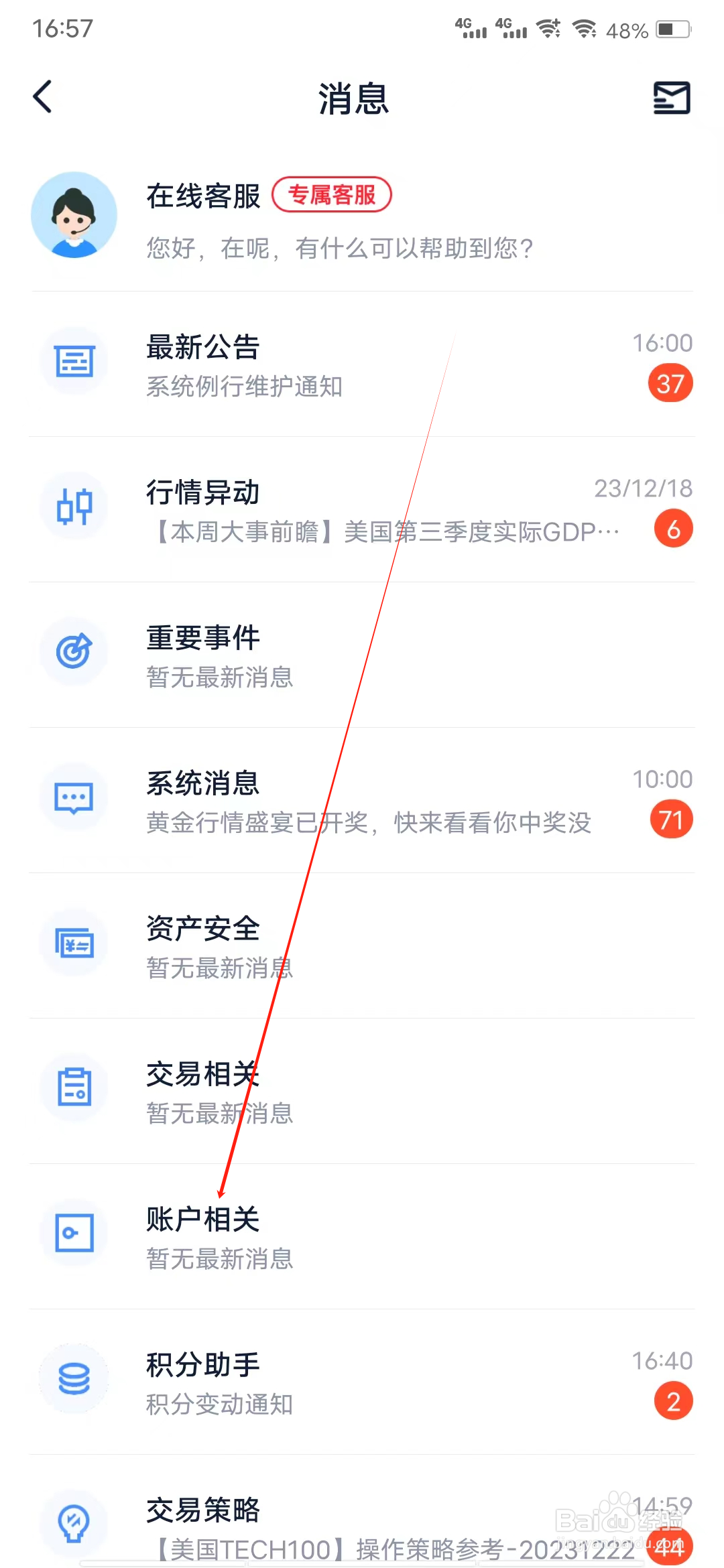Screen dimensions: 724x1568
Task: Open the mail envelope icon top right
Action: pyautogui.click(x=672, y=97)
